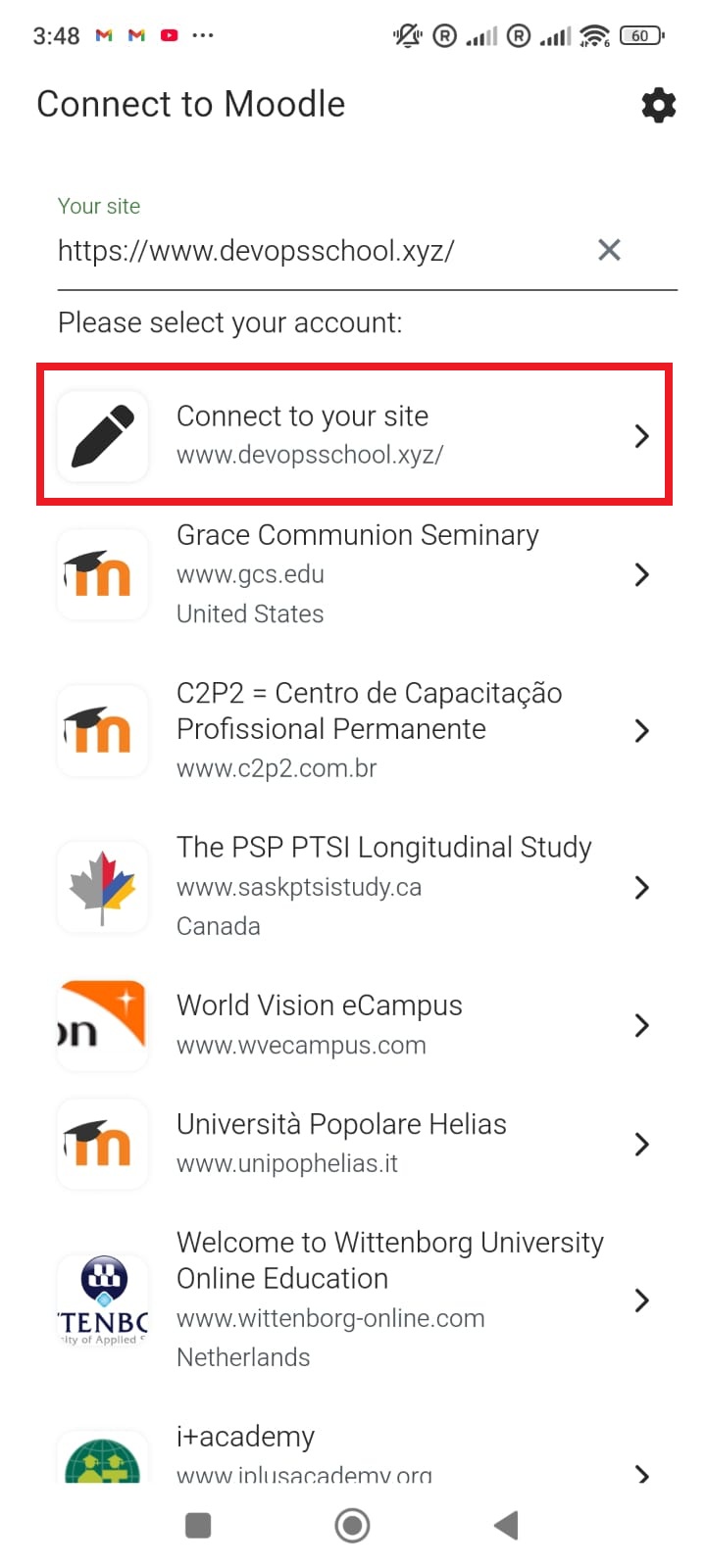Choose Grace Communion Seminary site

354,574
